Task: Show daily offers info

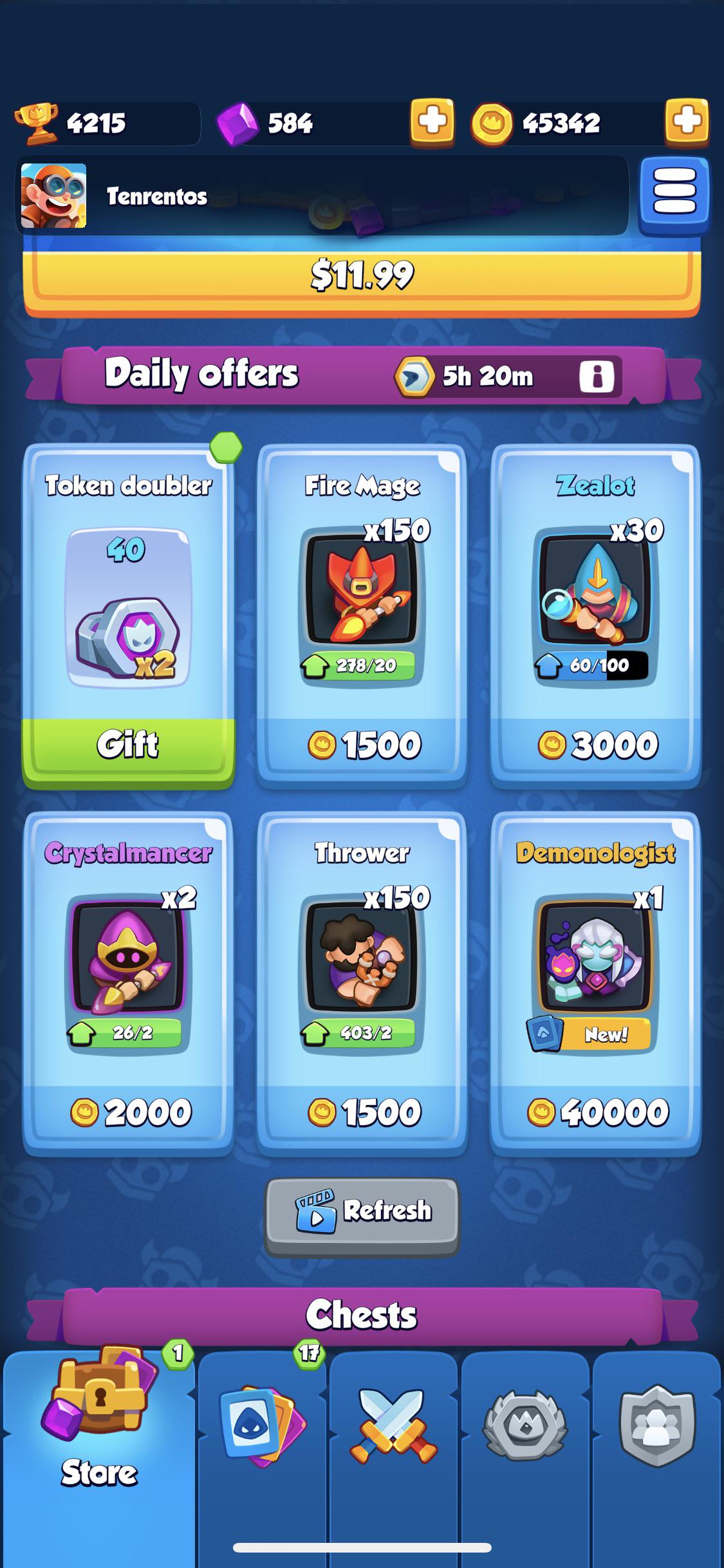Action: (x=597, y=376)
